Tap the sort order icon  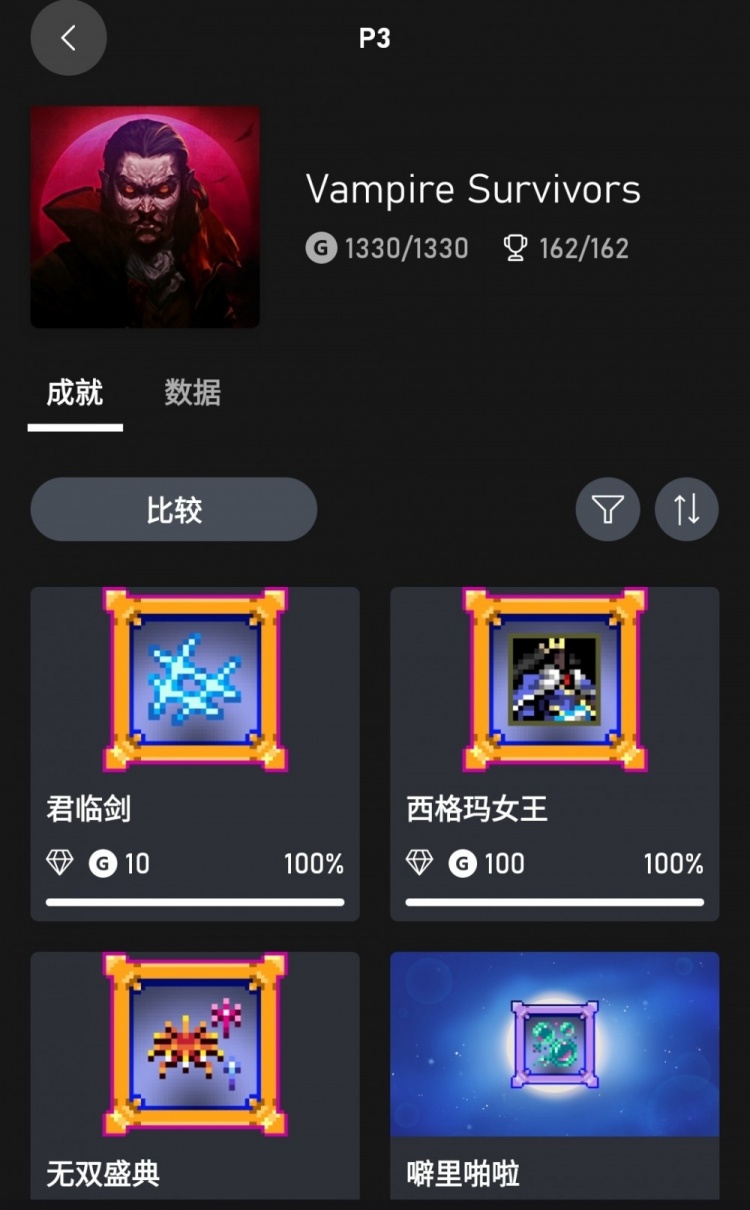click(686, 509)
